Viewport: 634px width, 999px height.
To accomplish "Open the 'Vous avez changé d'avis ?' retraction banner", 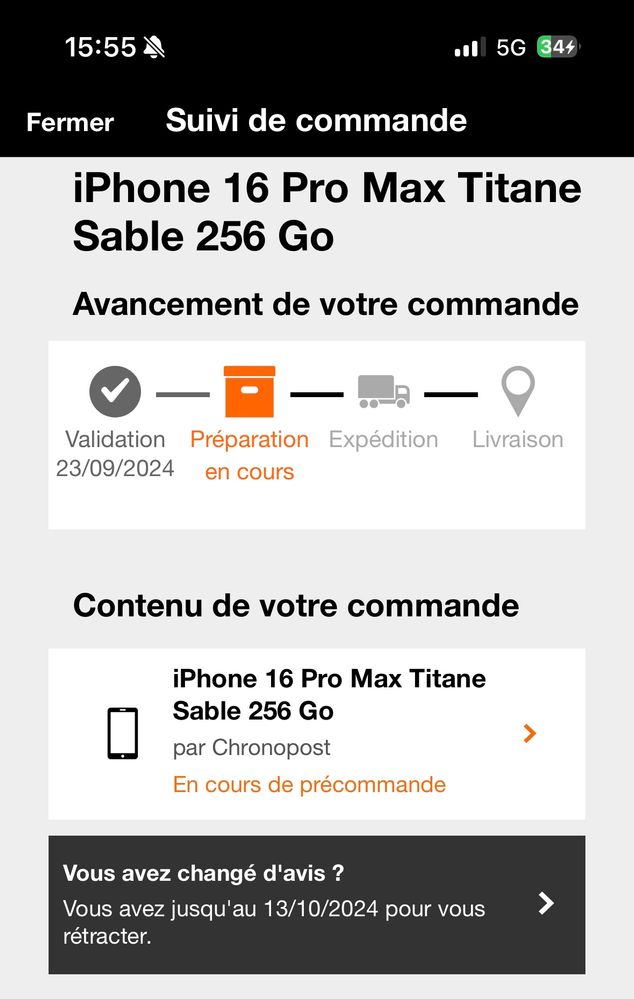I will click(x=317, y=904).
